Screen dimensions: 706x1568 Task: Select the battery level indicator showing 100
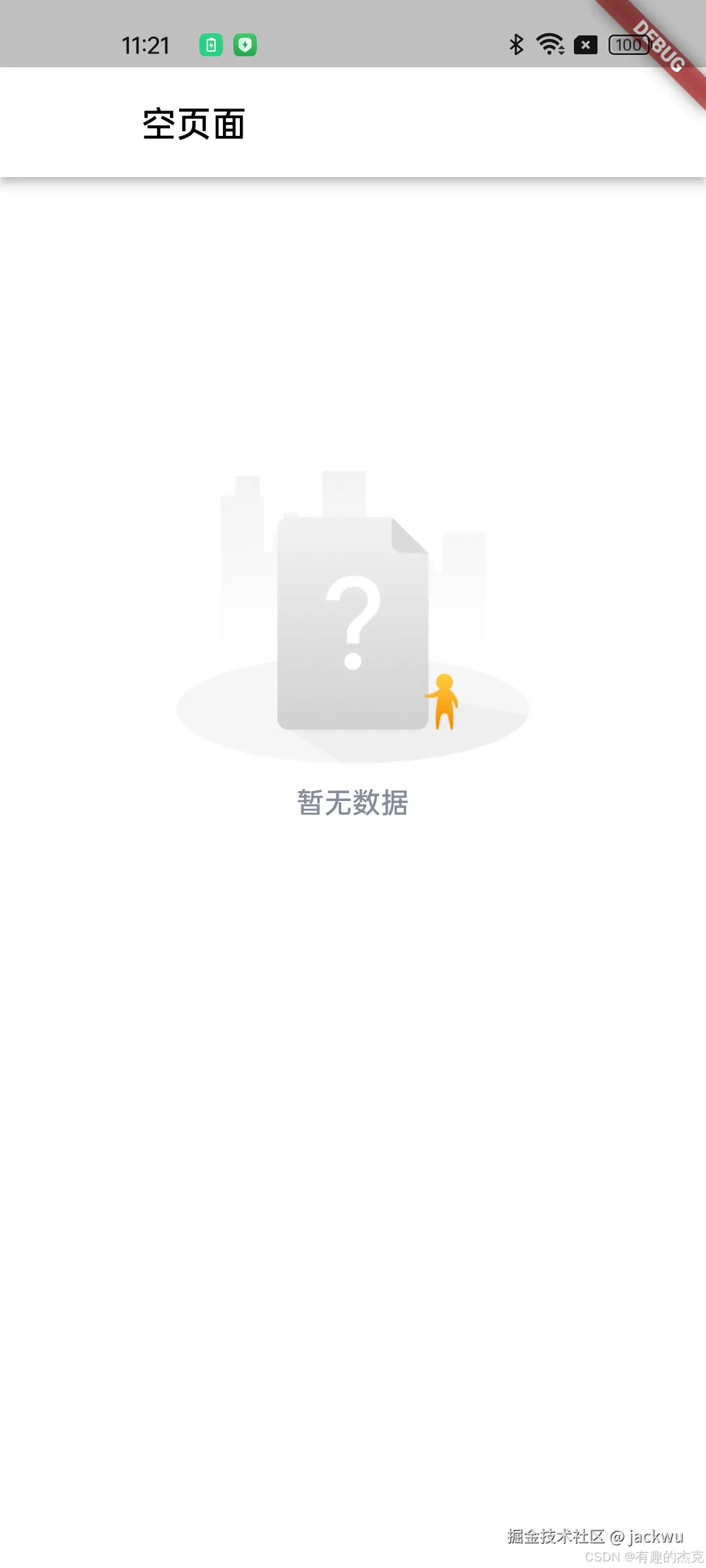[x=628, y=44]
